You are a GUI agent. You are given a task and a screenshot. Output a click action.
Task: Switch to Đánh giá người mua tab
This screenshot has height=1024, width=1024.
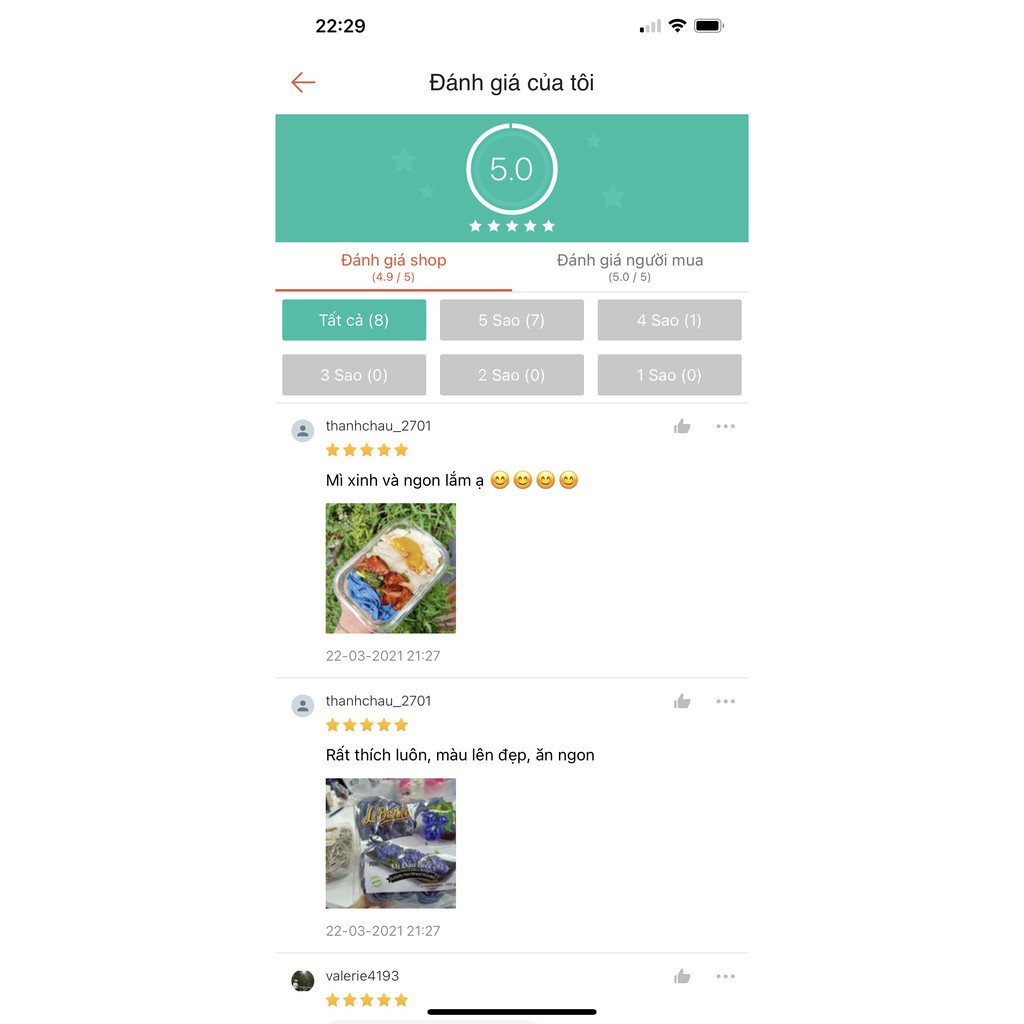tap(630, 267)
